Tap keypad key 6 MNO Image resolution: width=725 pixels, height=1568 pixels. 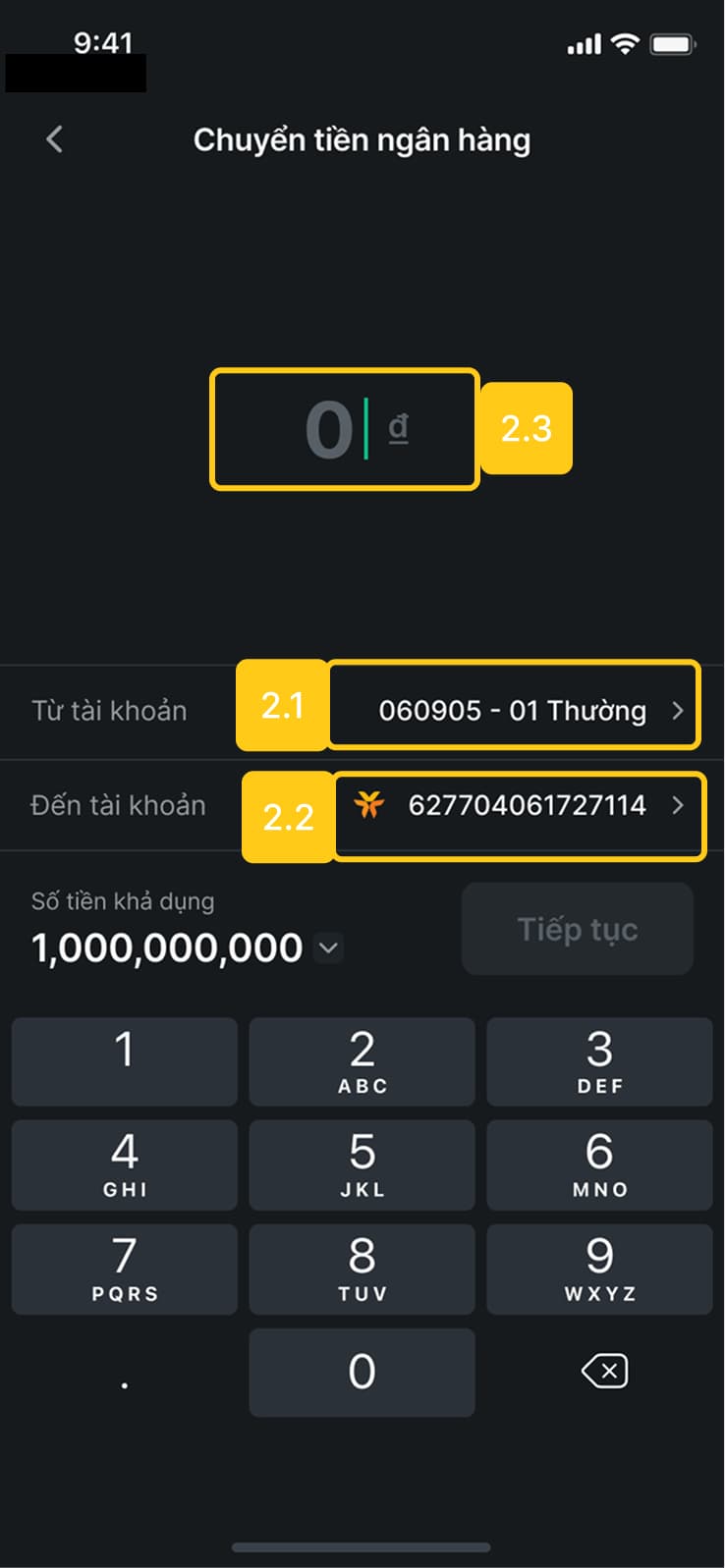click(x=599, y=1164)
